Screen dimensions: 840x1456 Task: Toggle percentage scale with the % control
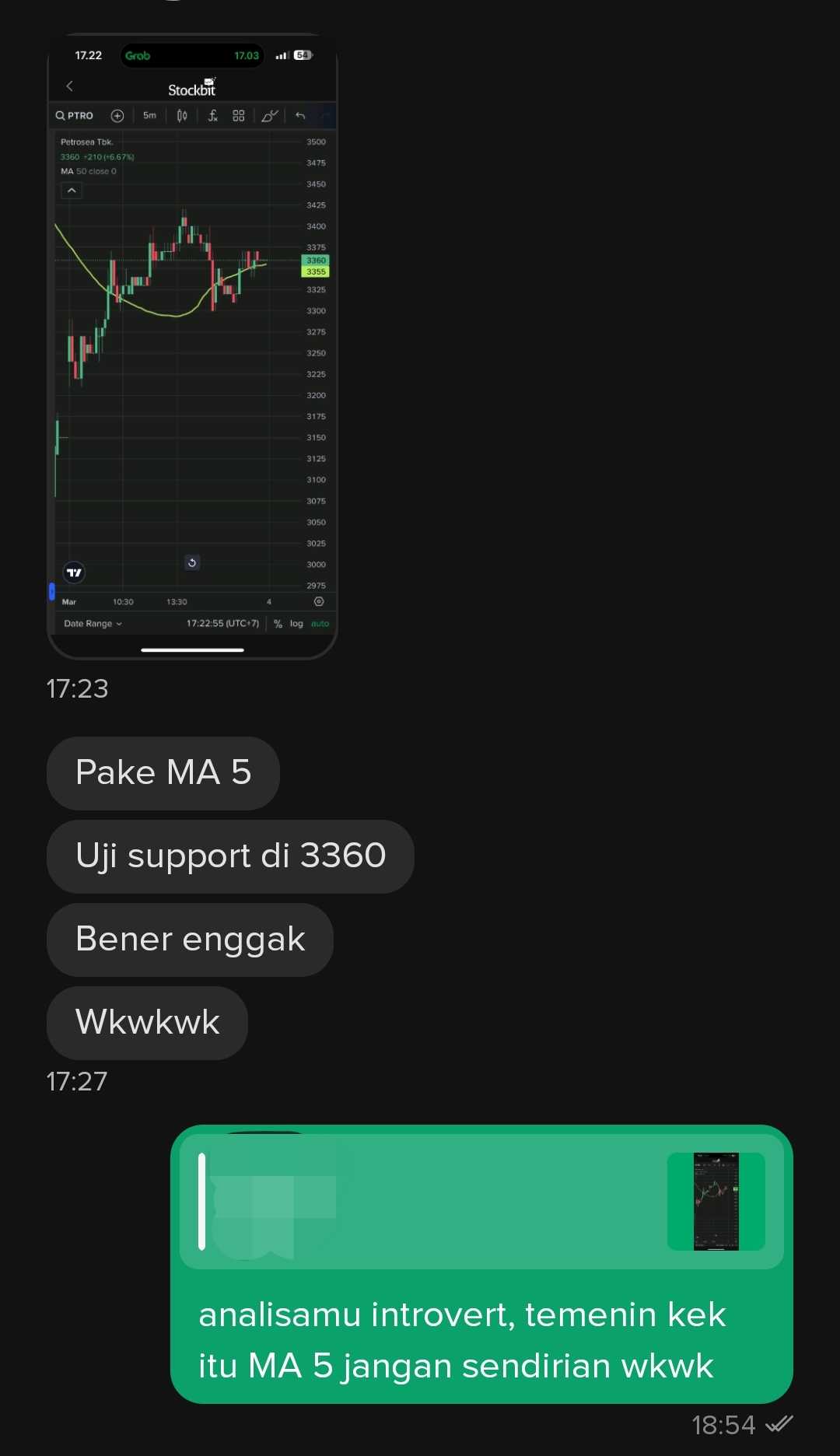click(x=277, y=623)
